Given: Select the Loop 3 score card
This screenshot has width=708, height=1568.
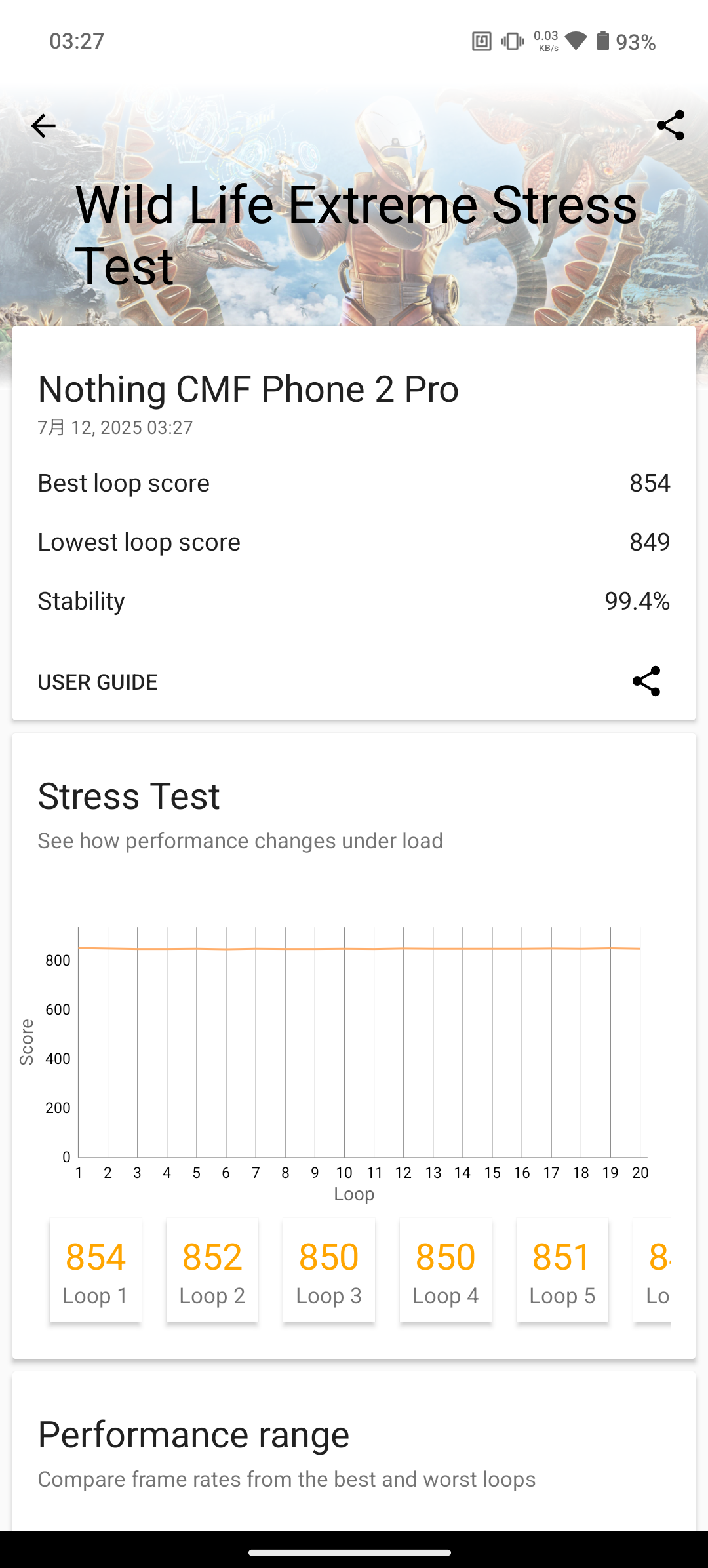Looking at the screenshot, I should point(329,1270).
